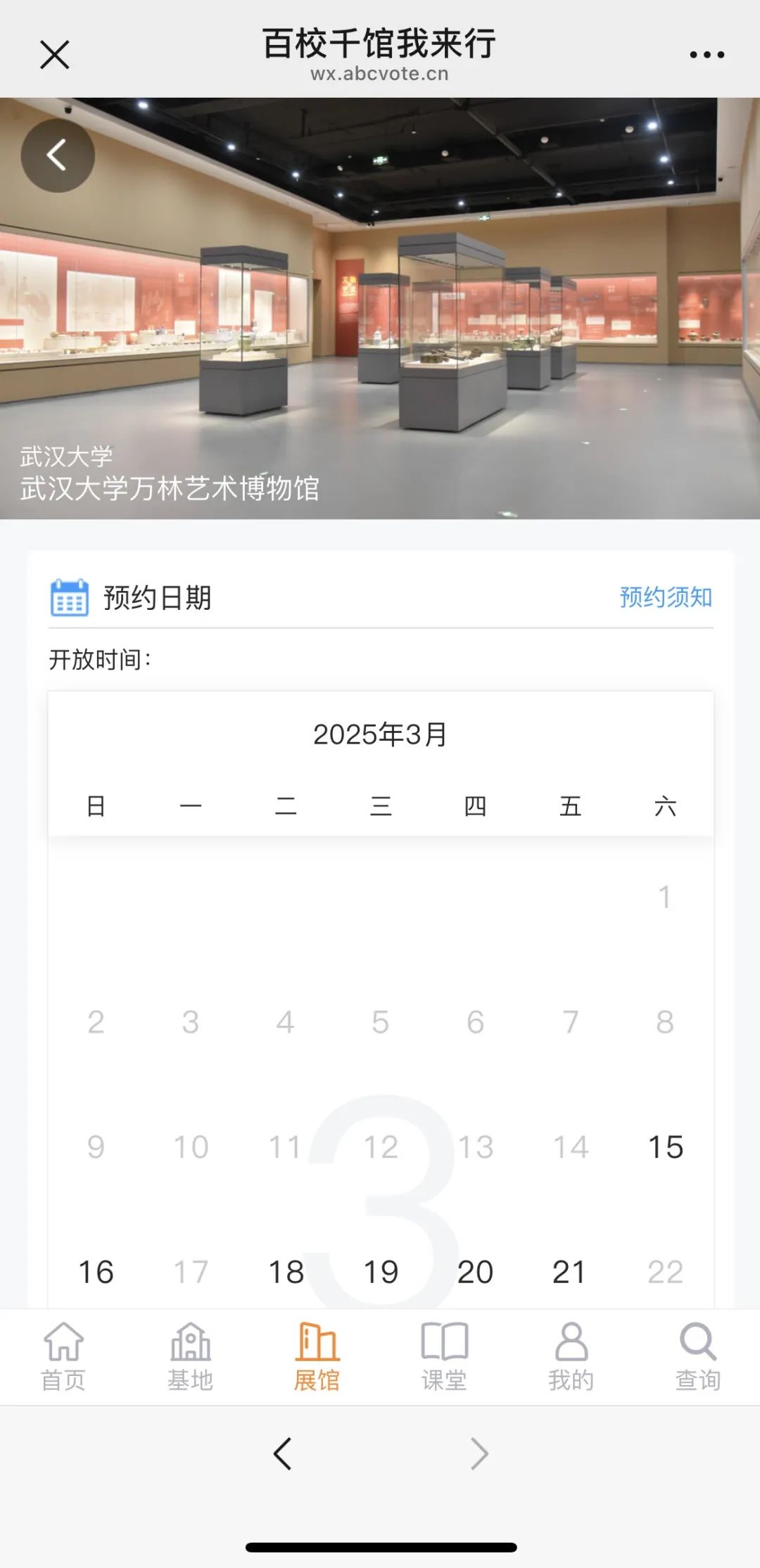The image size is (760, 1568).
Task: Switch to the 展馆 tab
Action: click(x=317, y=1357)
